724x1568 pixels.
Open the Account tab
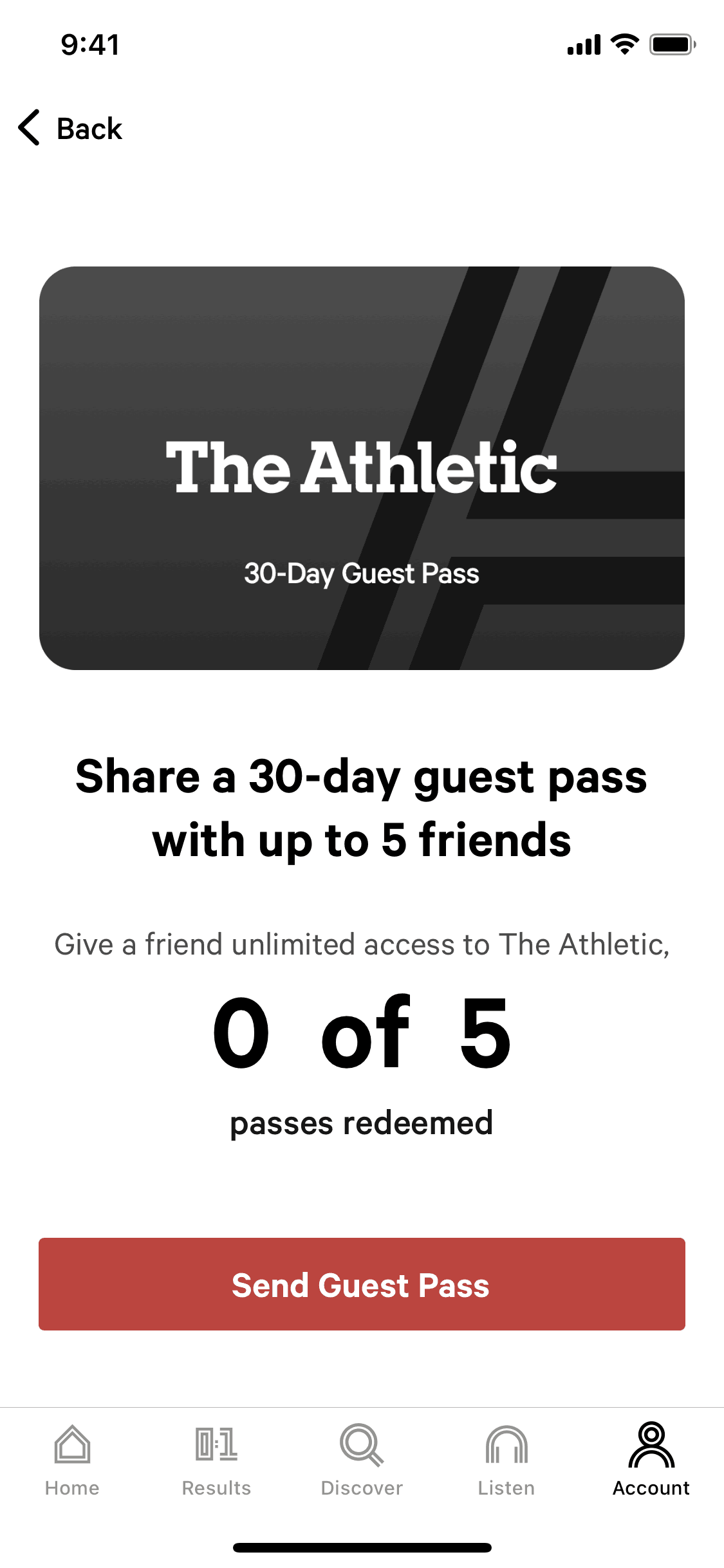point(651,1460)
